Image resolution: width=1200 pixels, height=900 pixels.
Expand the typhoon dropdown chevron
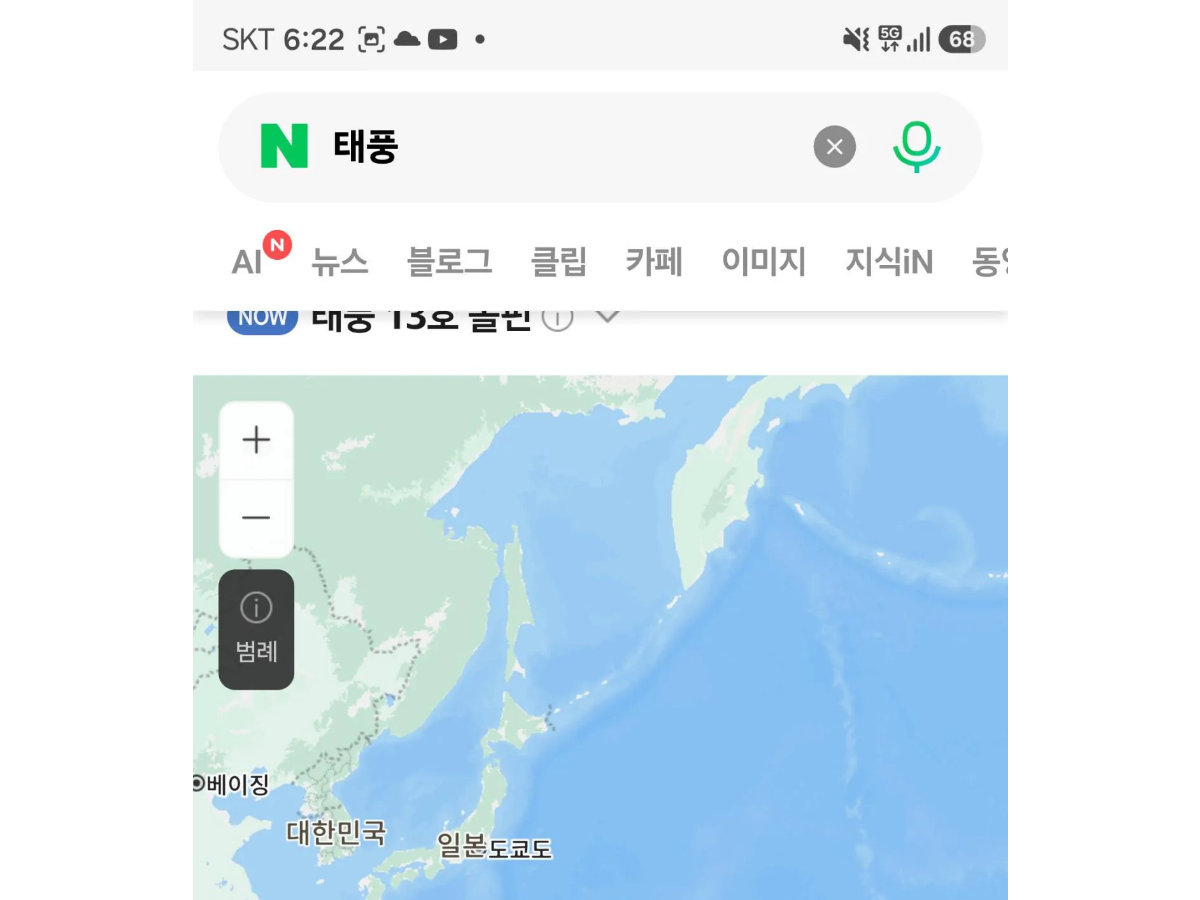[607, 318]
